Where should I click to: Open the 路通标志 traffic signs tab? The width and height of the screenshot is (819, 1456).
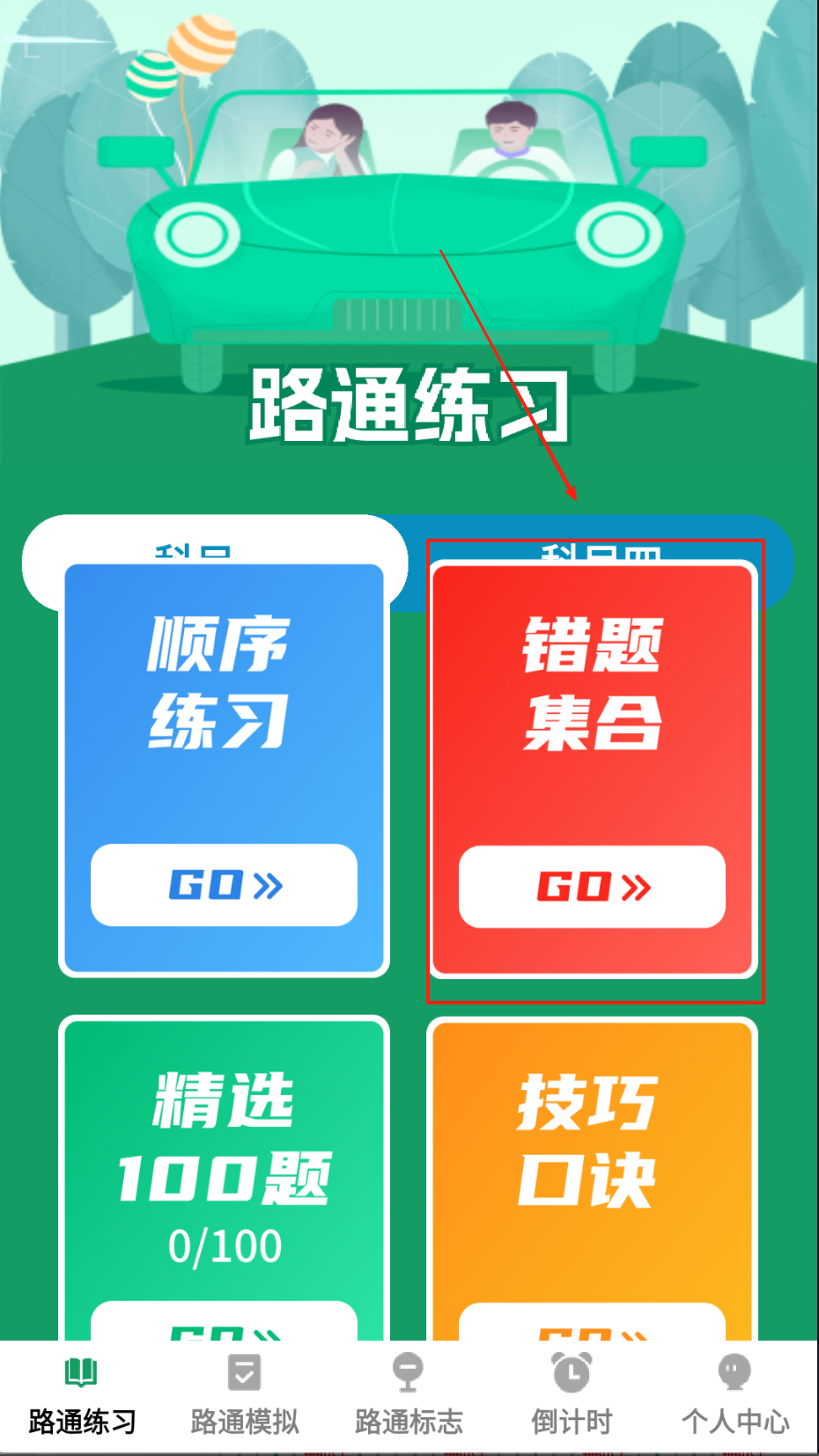pos(409,1396)
